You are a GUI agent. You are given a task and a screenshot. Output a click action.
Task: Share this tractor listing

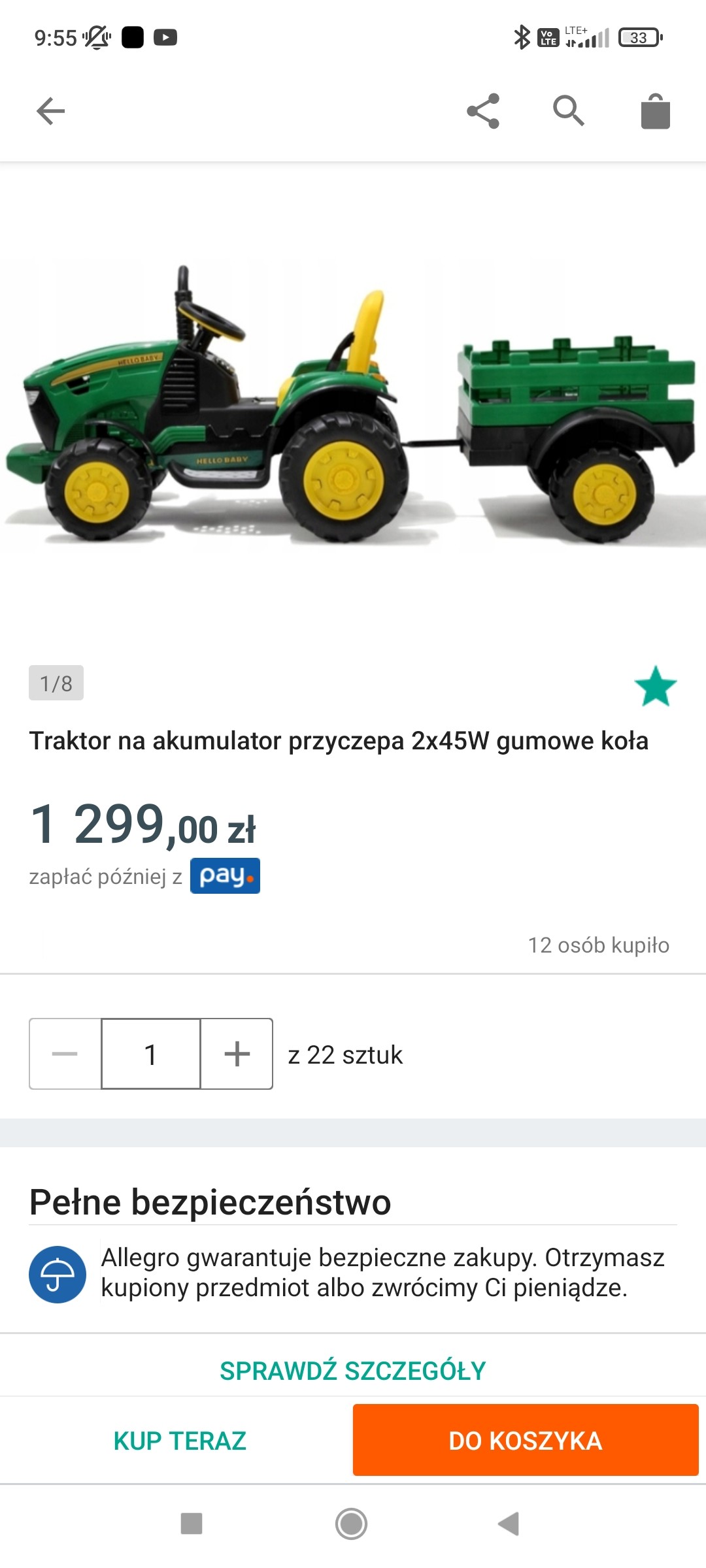point(483,111)
